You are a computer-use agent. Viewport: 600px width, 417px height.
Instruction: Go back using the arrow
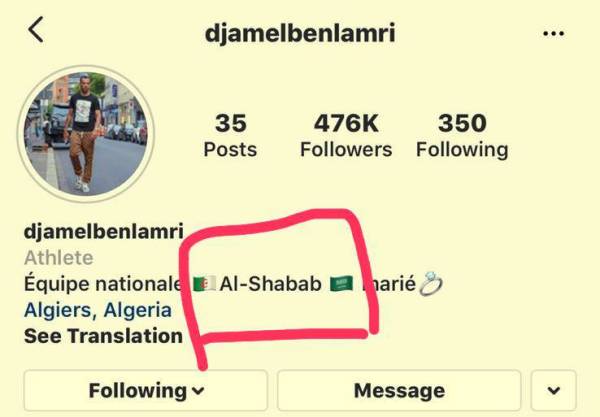tap(36, 31)
